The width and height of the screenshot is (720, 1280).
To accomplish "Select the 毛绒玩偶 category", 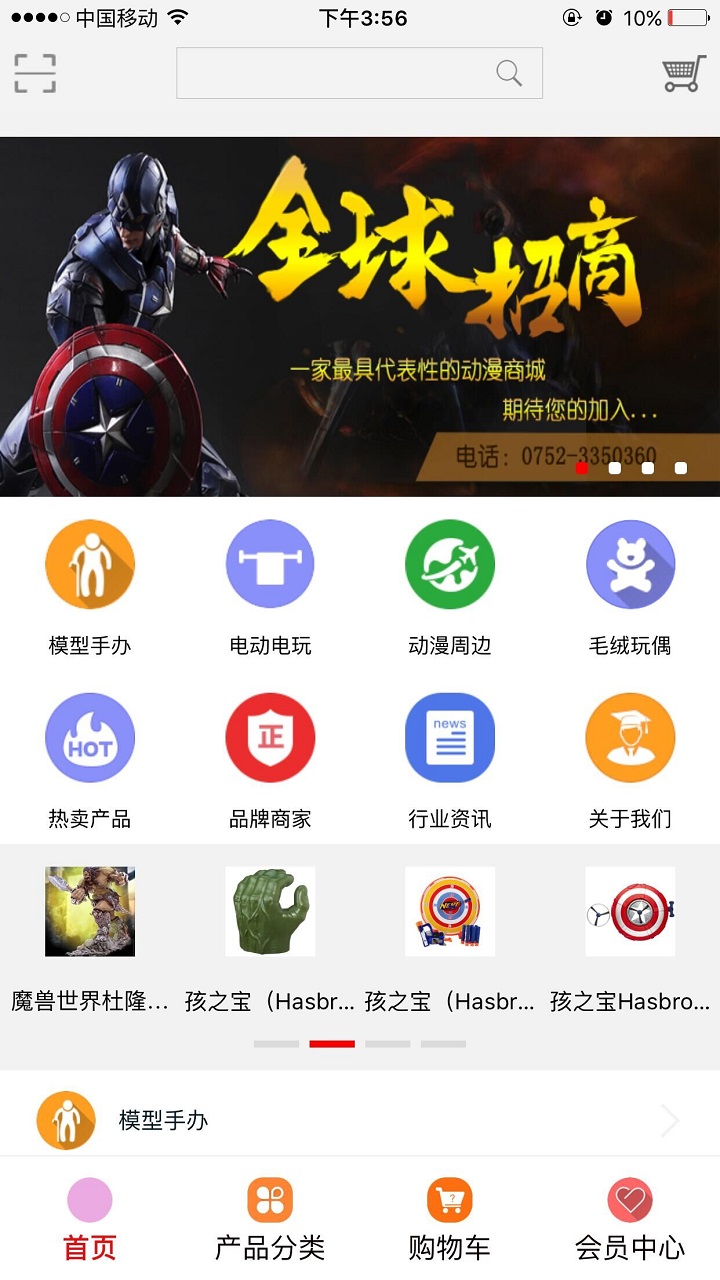I will [x=630, y=565].
